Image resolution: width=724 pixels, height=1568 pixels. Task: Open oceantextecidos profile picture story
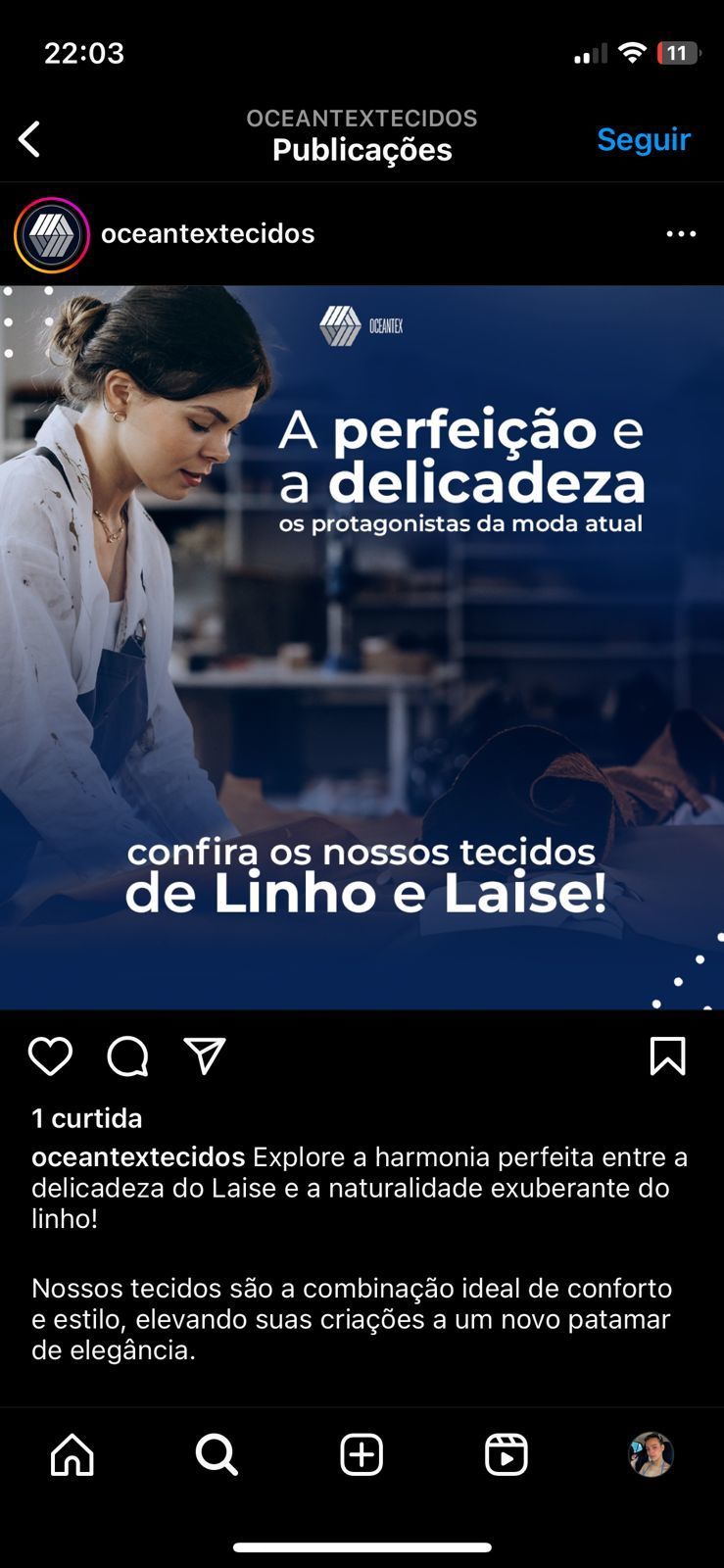click(52, 234)
